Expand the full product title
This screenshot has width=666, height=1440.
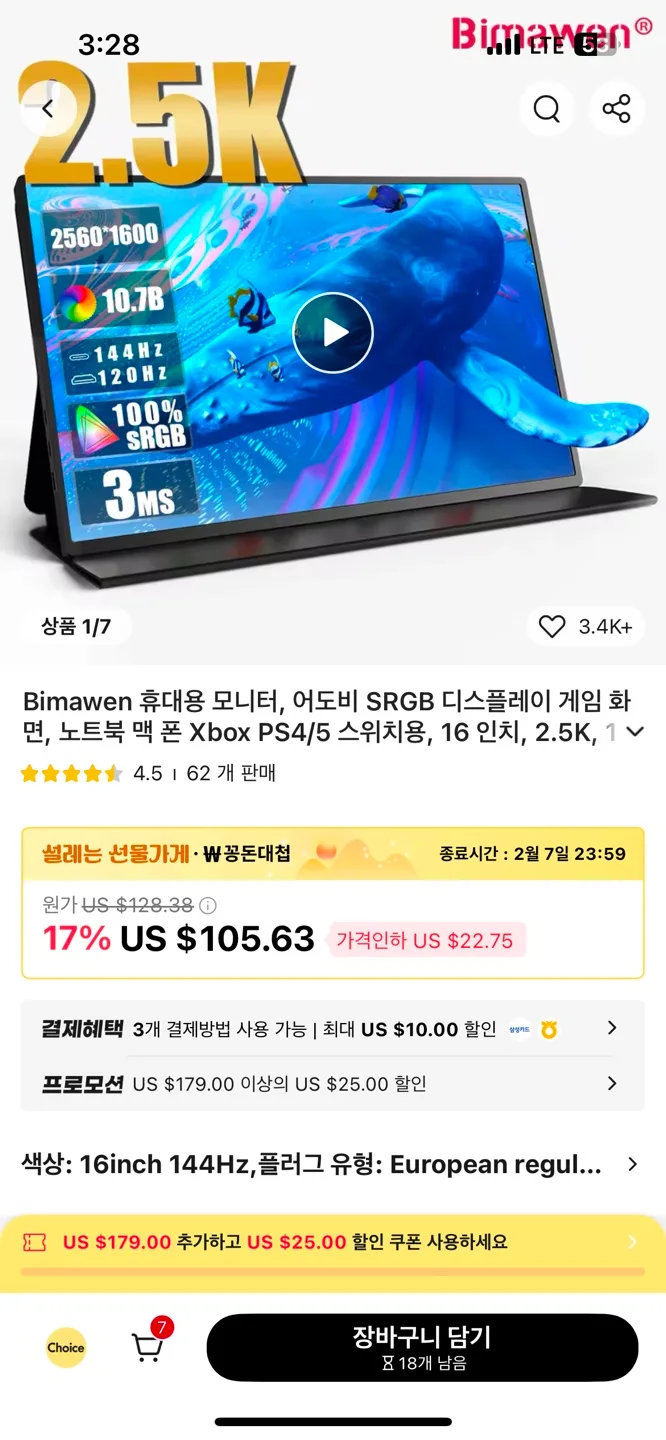634,732
